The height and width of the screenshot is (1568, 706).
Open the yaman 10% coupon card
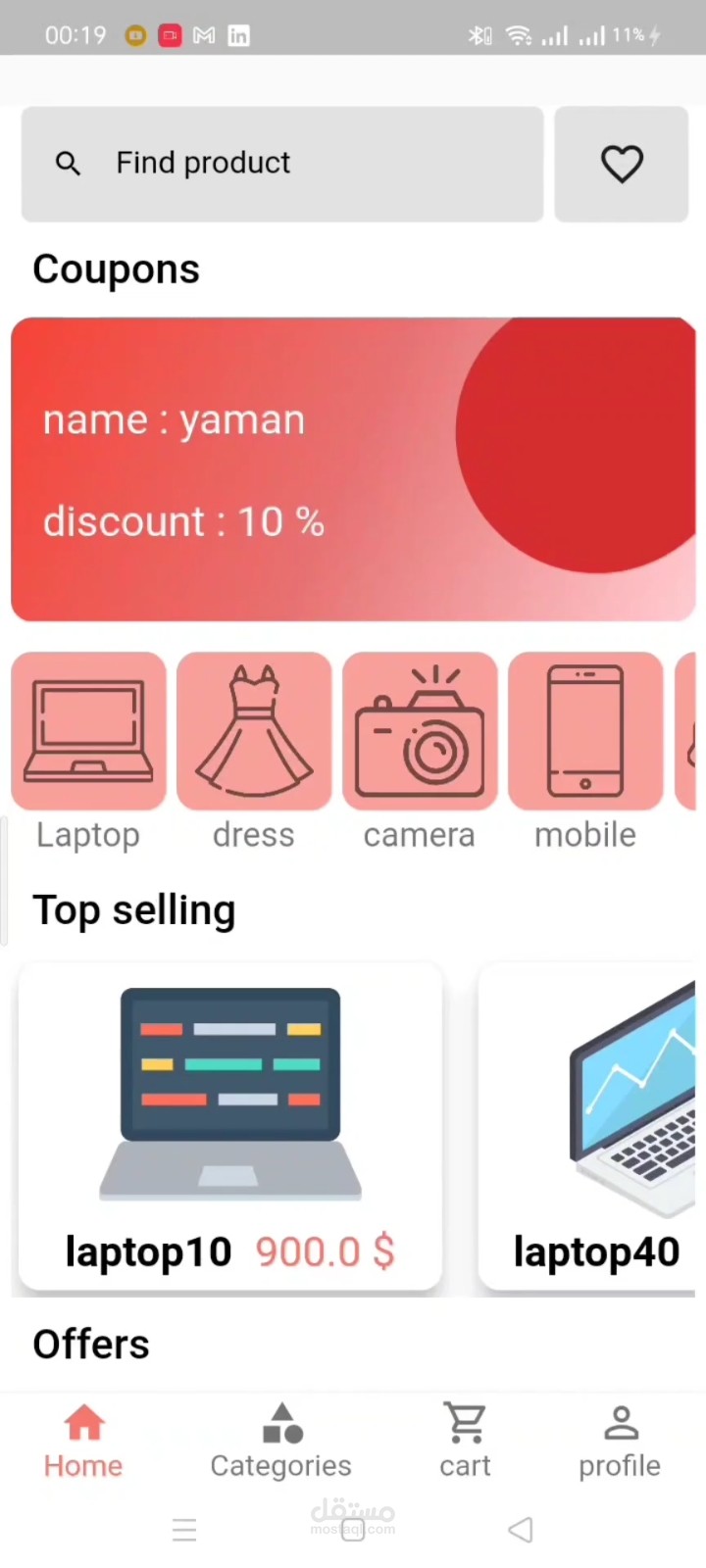353,468
